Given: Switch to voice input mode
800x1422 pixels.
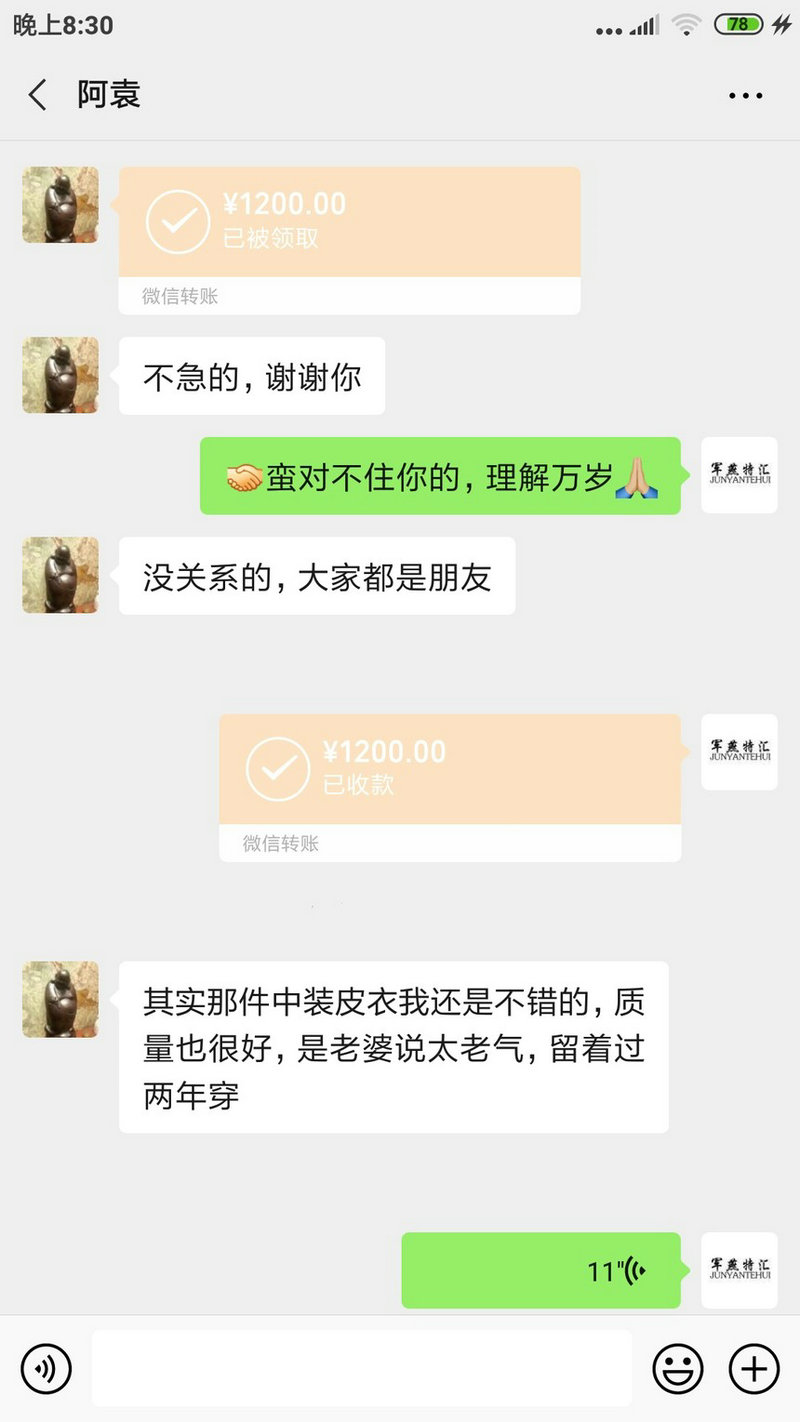Looking at the screenshot, I should tap(46, 1368).
